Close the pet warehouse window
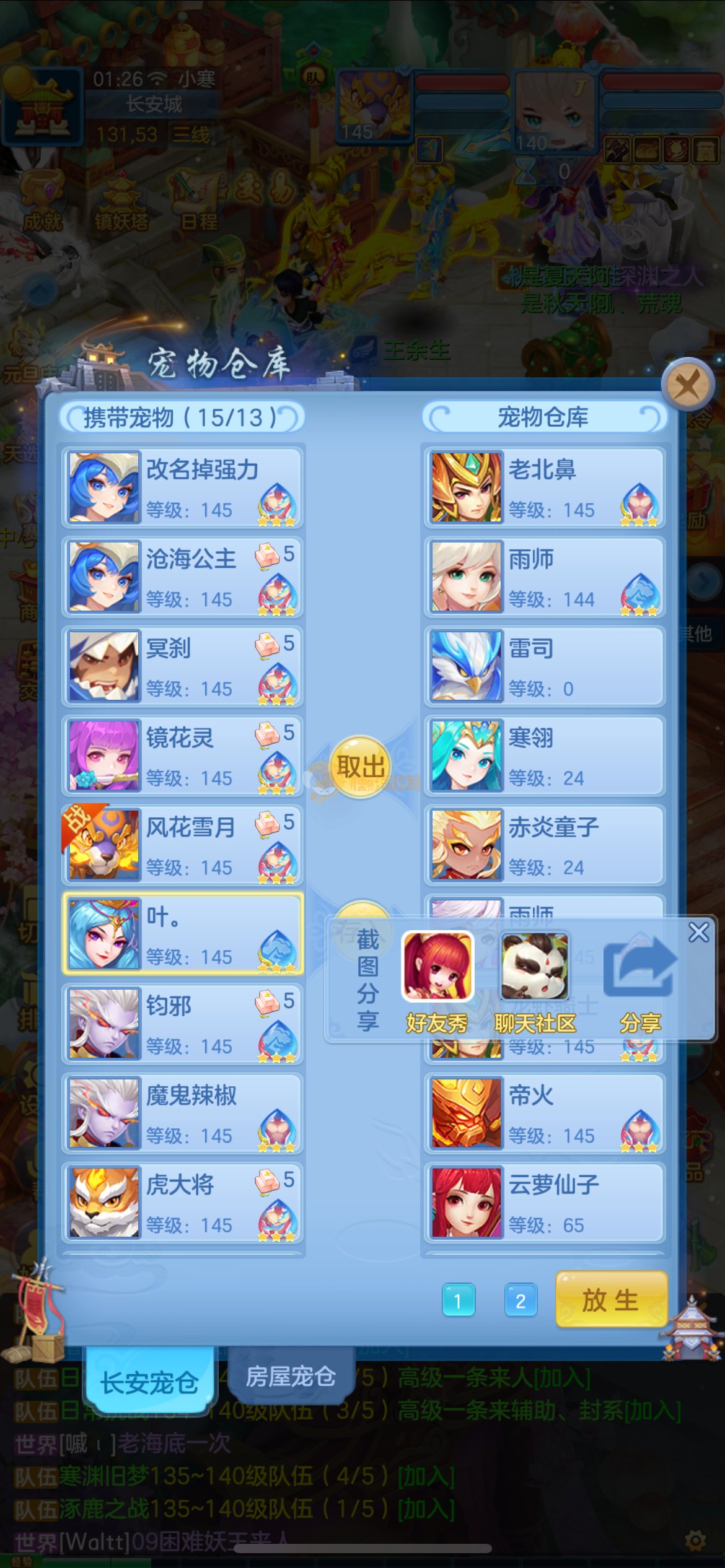725x1568 pixels. point(688,385)
